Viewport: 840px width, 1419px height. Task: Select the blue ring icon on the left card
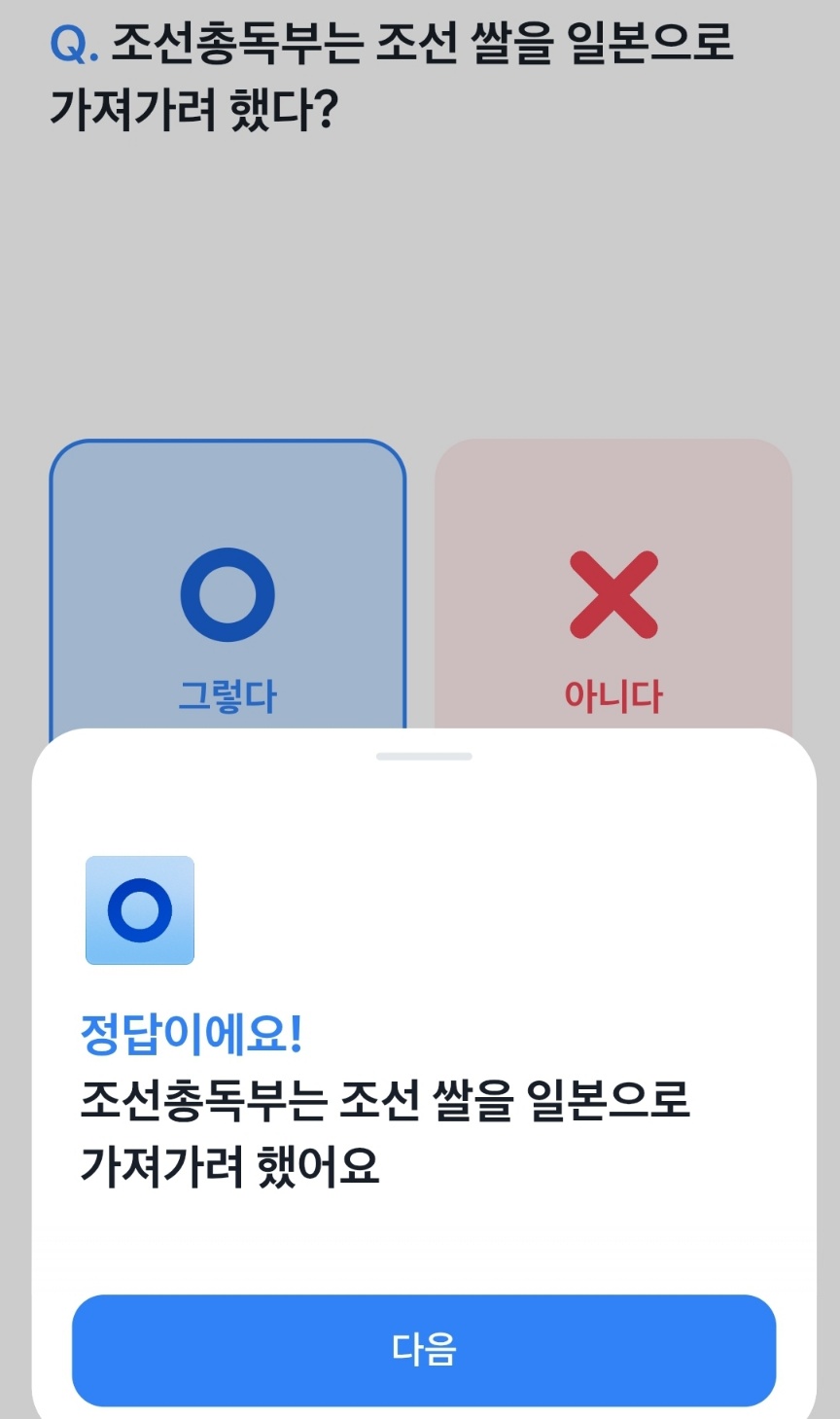pyautogui.click(x=227, y=594)
